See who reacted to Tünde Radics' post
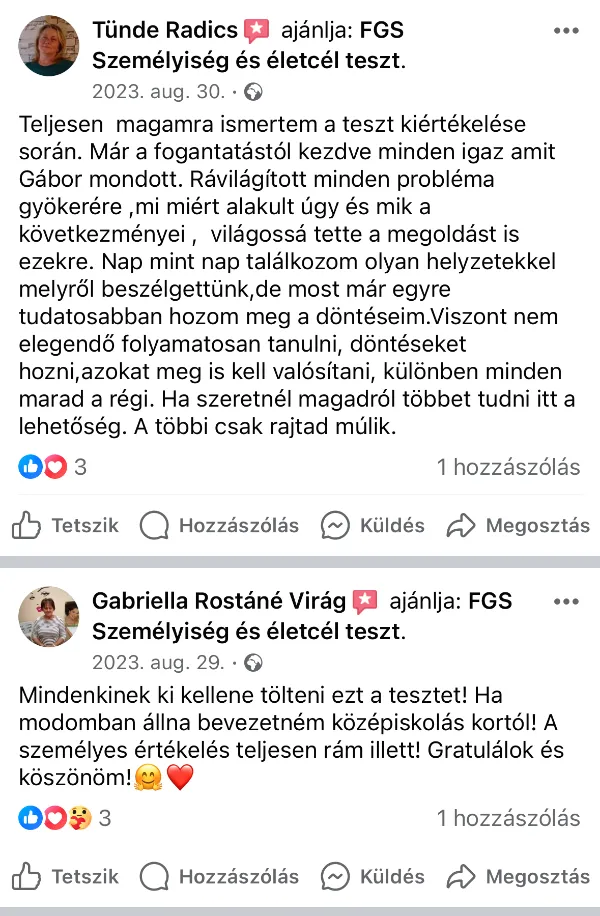Image resolution: width=600 pixels, height=916 pixels. pos(54,467)
